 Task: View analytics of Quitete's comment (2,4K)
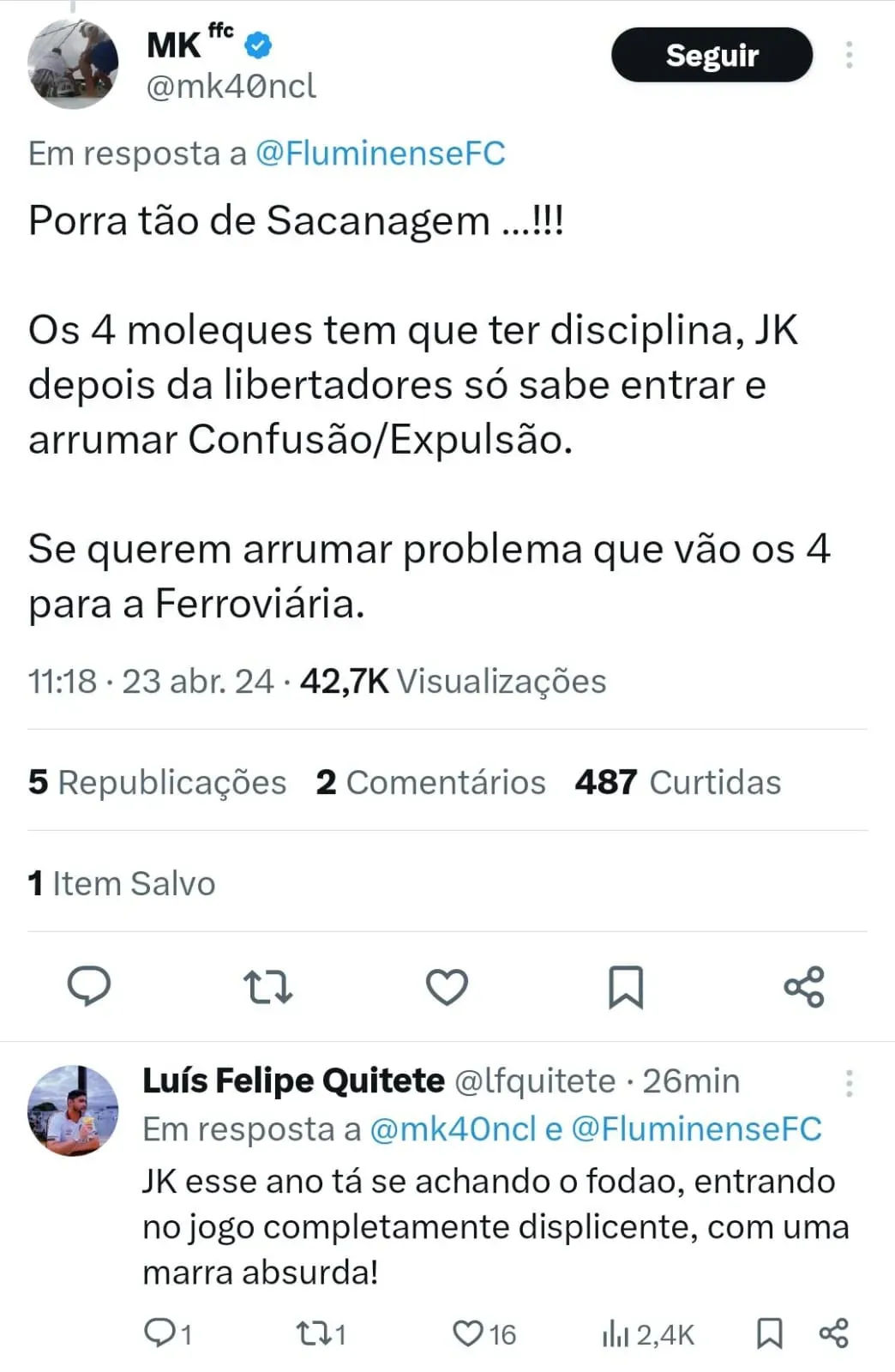647,1333
